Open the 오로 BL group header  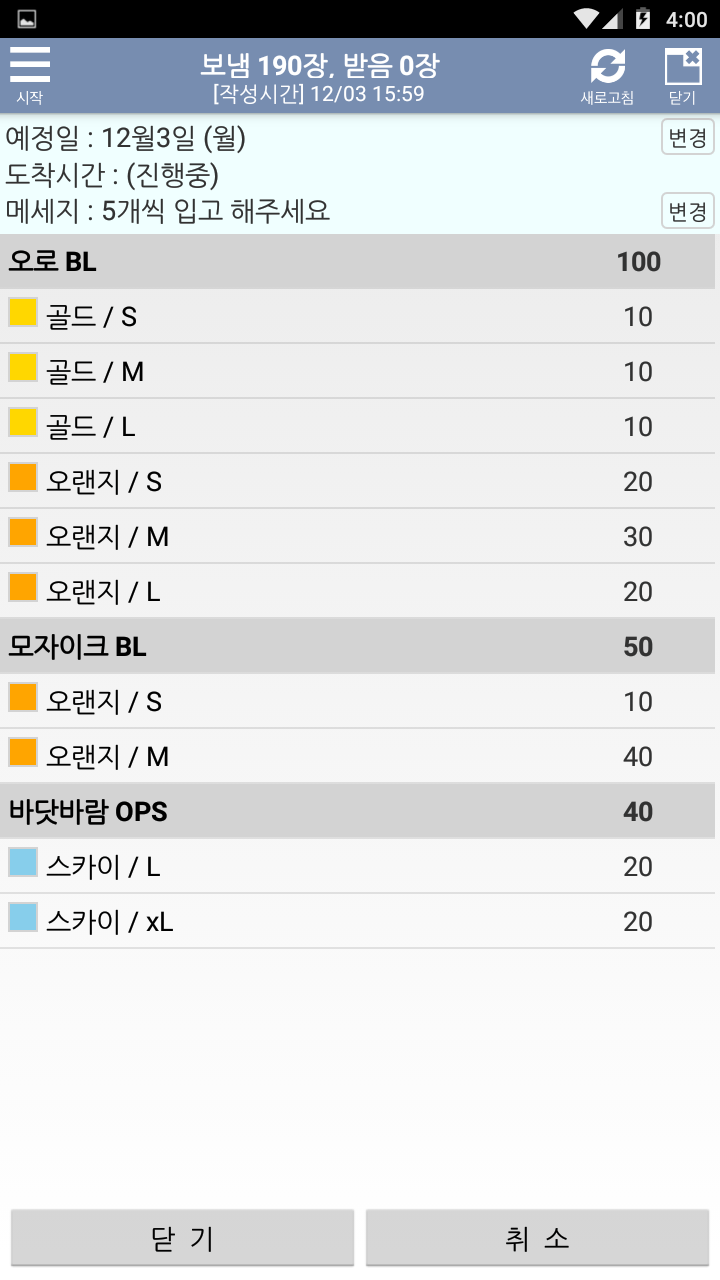[357, 262]
